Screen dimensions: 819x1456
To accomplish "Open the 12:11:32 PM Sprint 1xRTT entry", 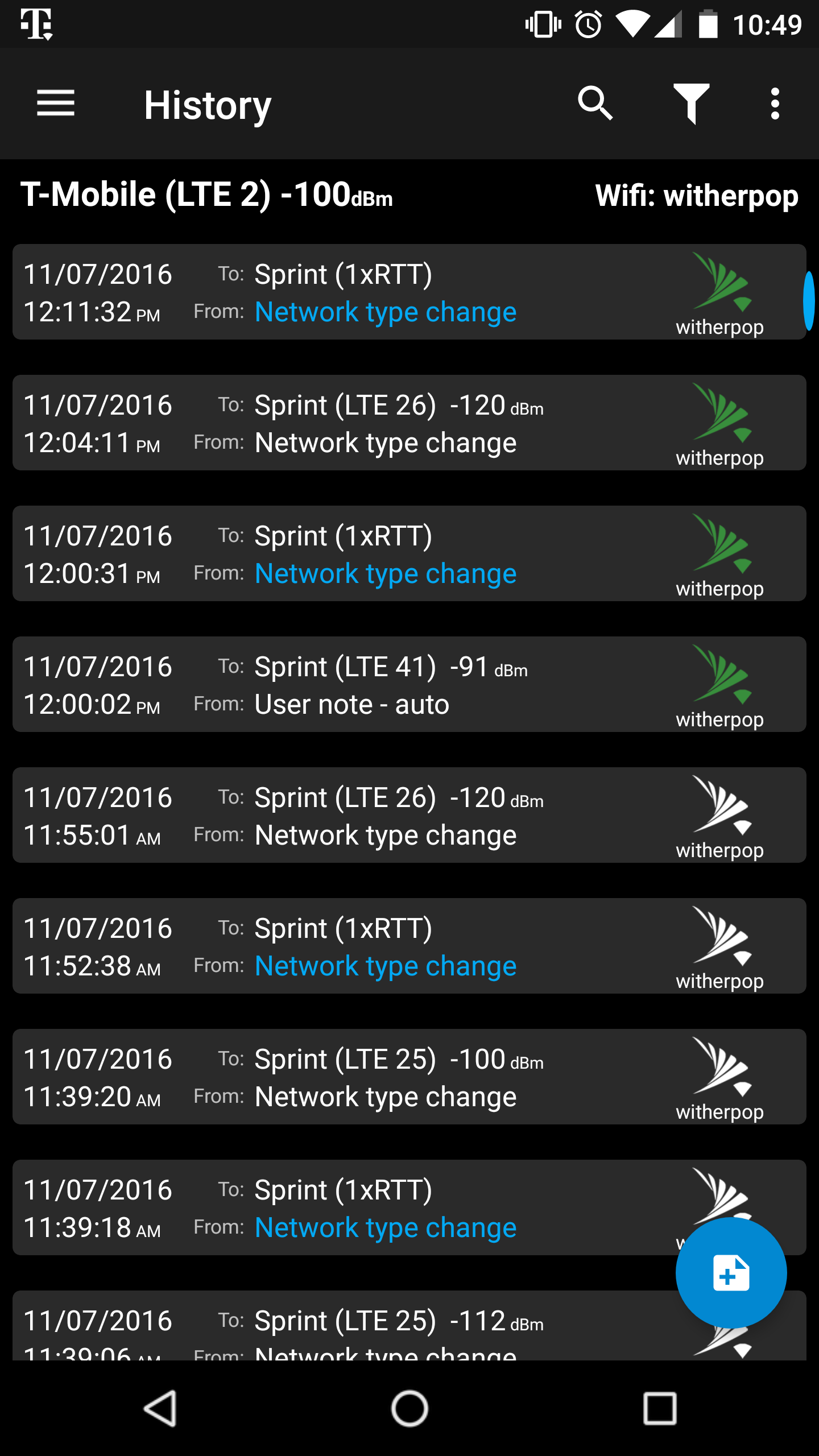I will 409,292.
